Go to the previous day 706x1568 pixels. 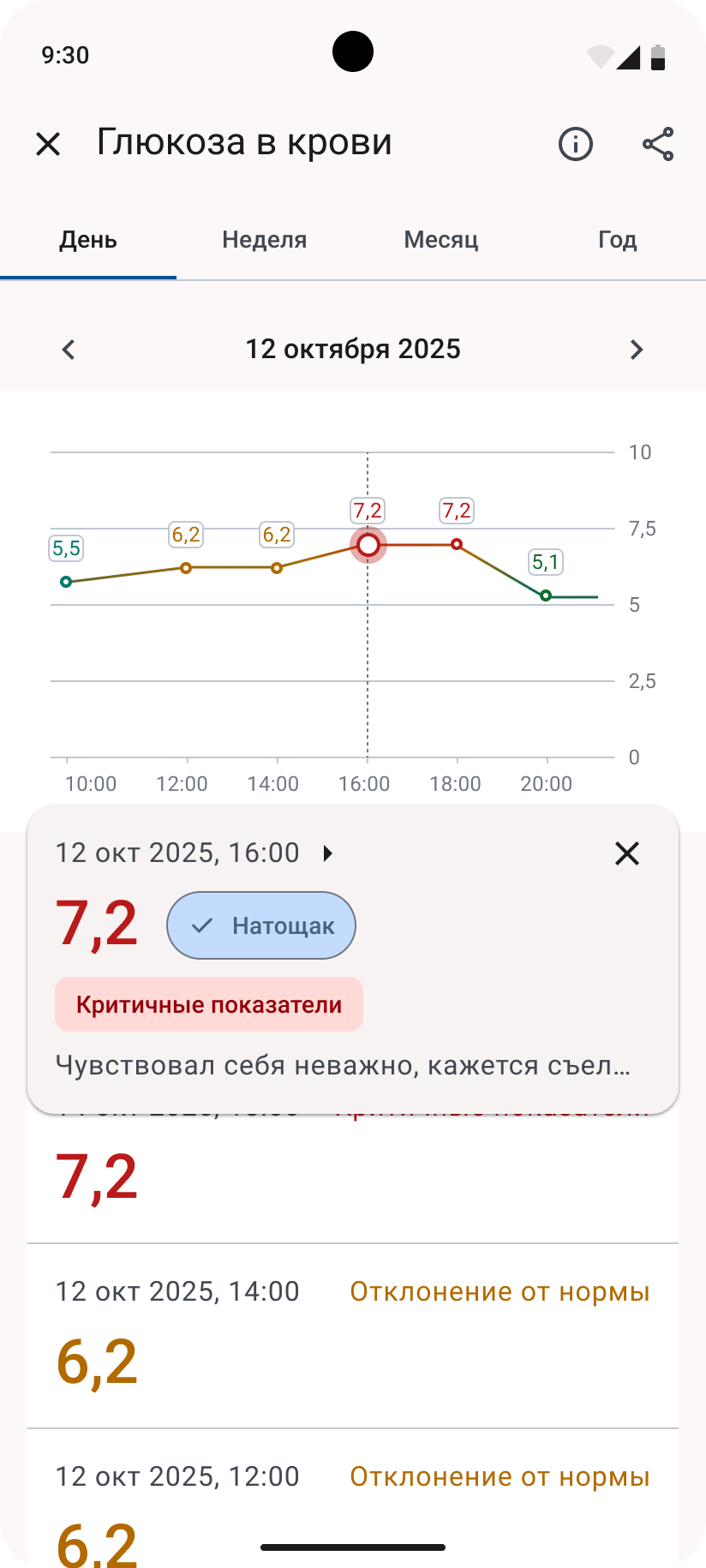pyautogui.click(x=69, y=350)
